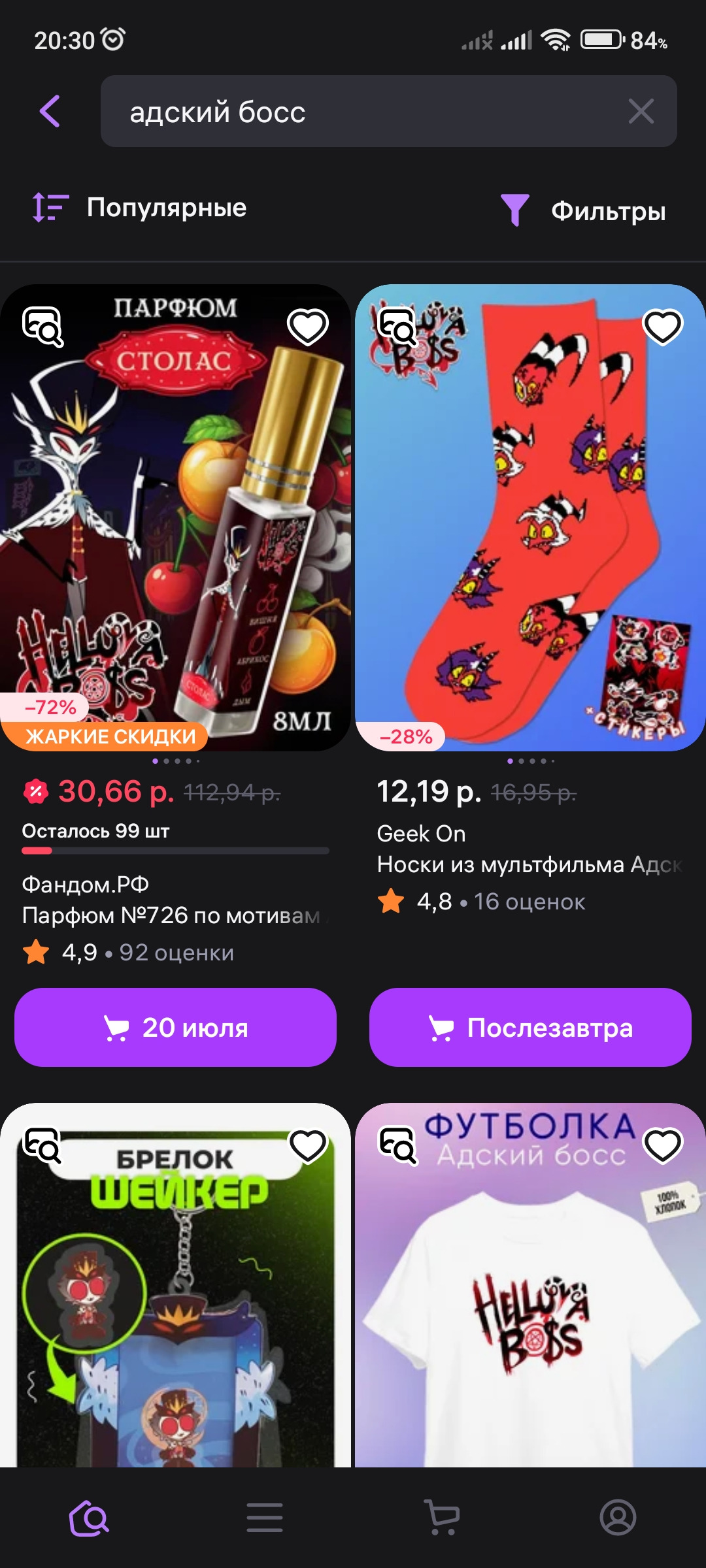Find similar items for the red socks
706x1568 pixels.
click(398, 326)
